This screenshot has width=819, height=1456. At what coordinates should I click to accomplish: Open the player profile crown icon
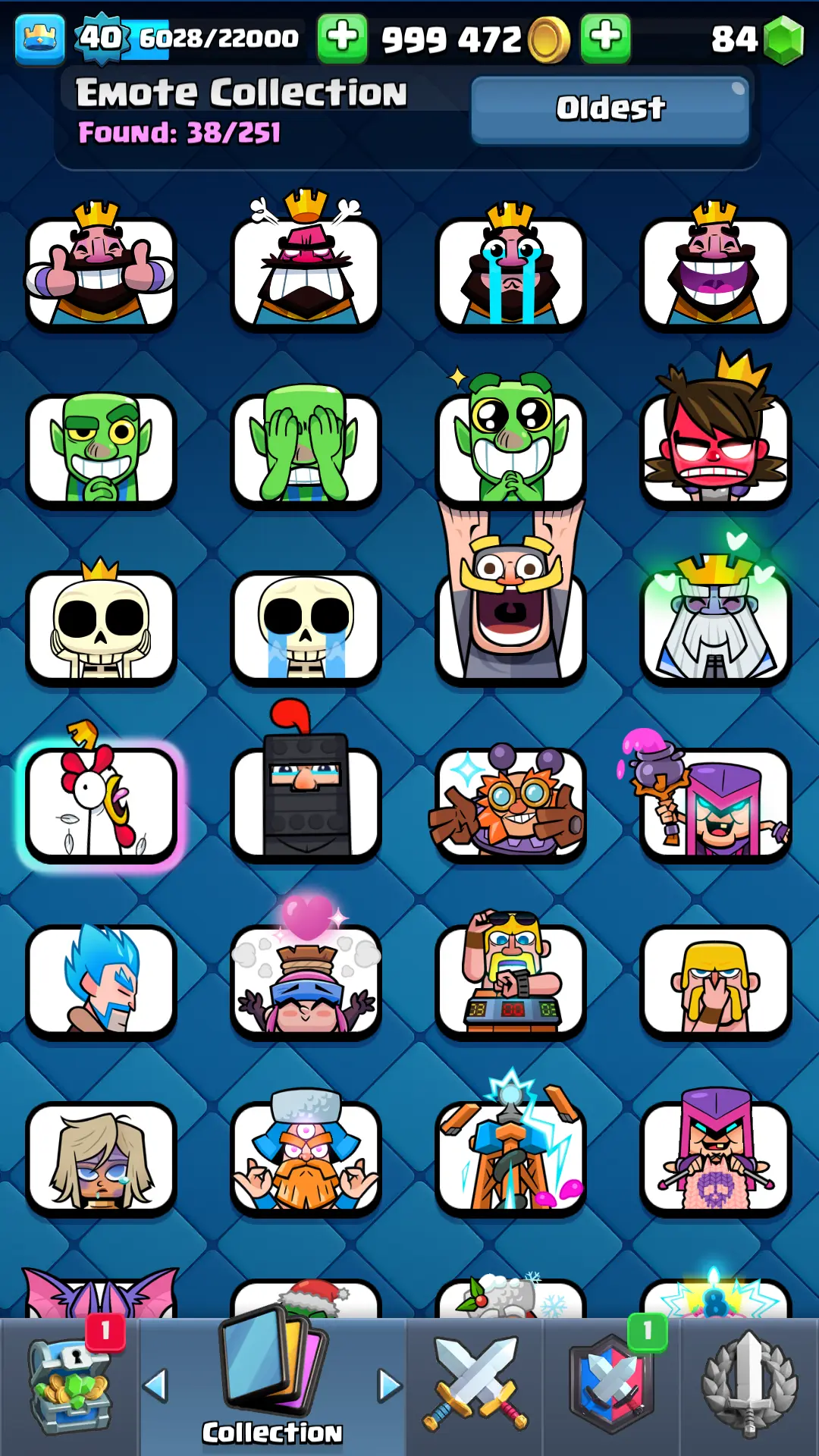tap(39, 39)
